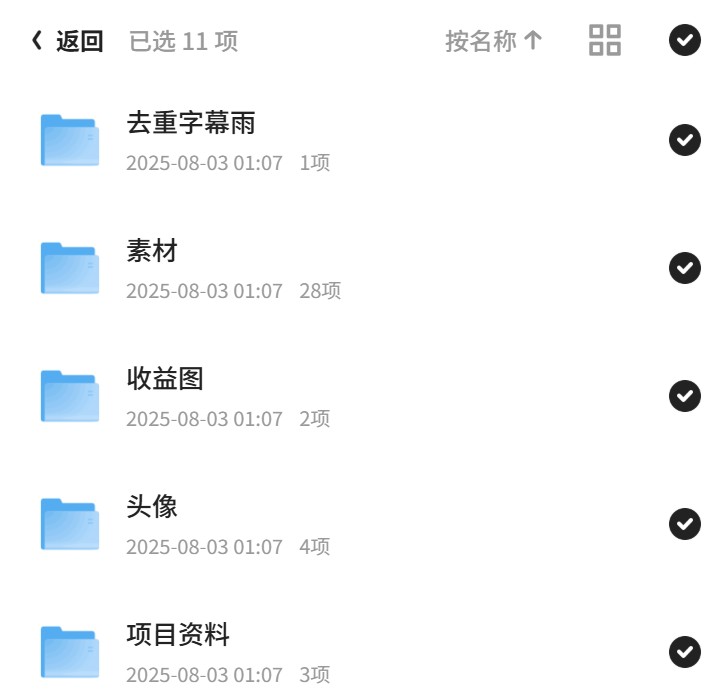Switch to grid view layout
The height and width of the screenshot is (699, 712).
605,40
